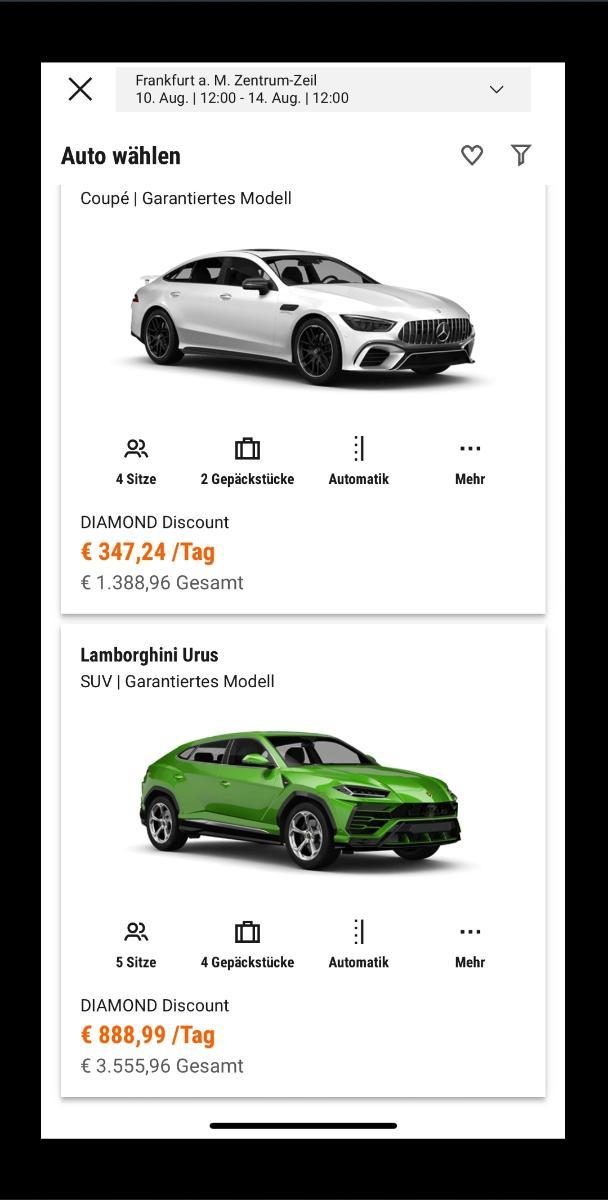Tap Mehr on the Lamborghini Urus card
The width and height of the screenshot is (608, 1200).
tap(469, 944)
